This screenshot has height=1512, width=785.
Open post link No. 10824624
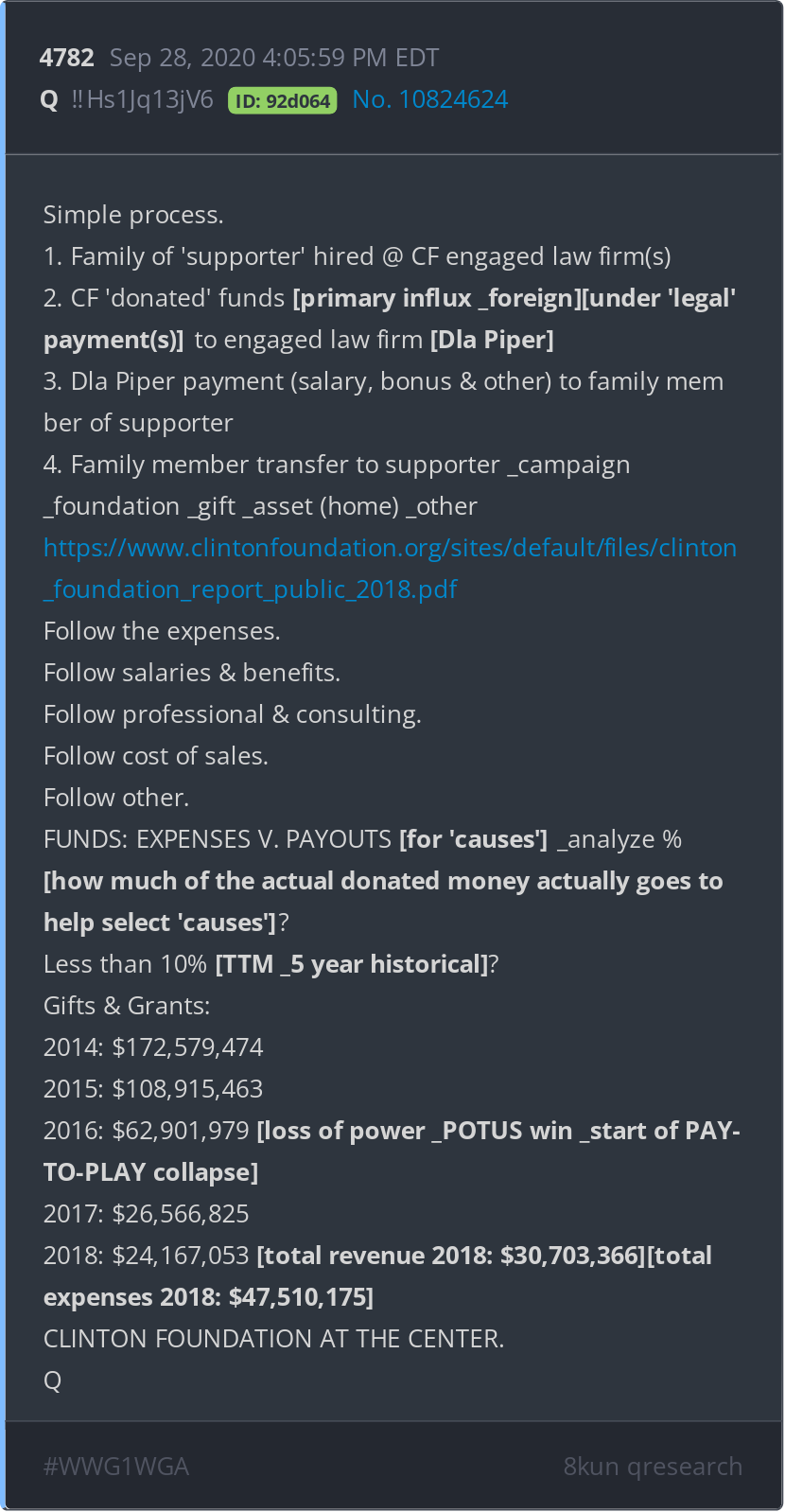point(430,99)
